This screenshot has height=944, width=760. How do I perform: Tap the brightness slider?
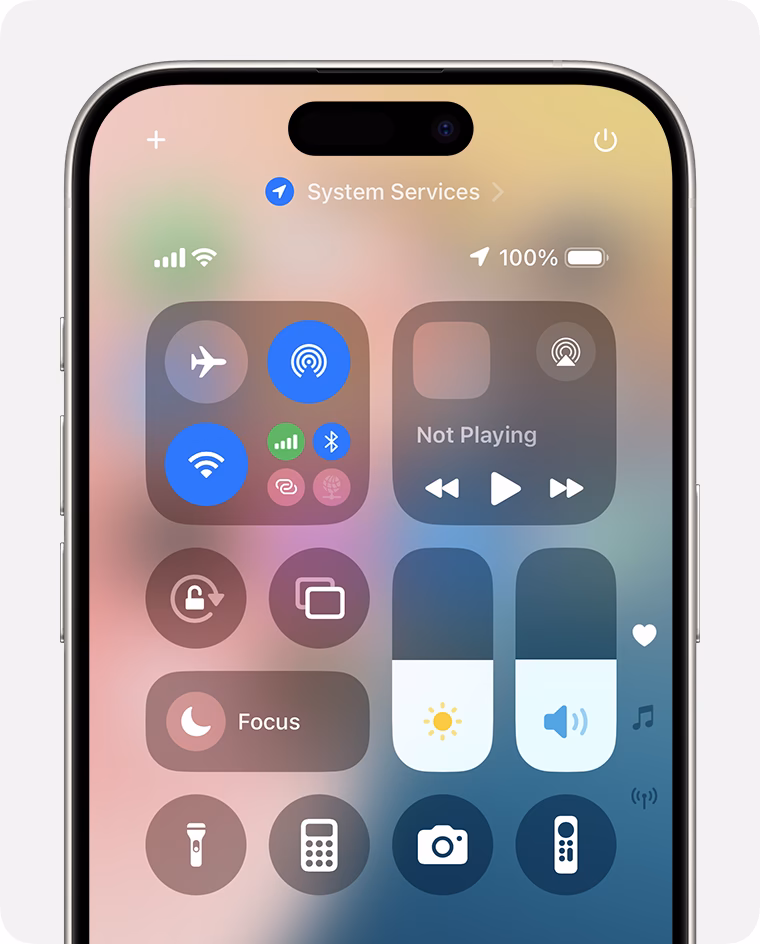click(442, 660)
